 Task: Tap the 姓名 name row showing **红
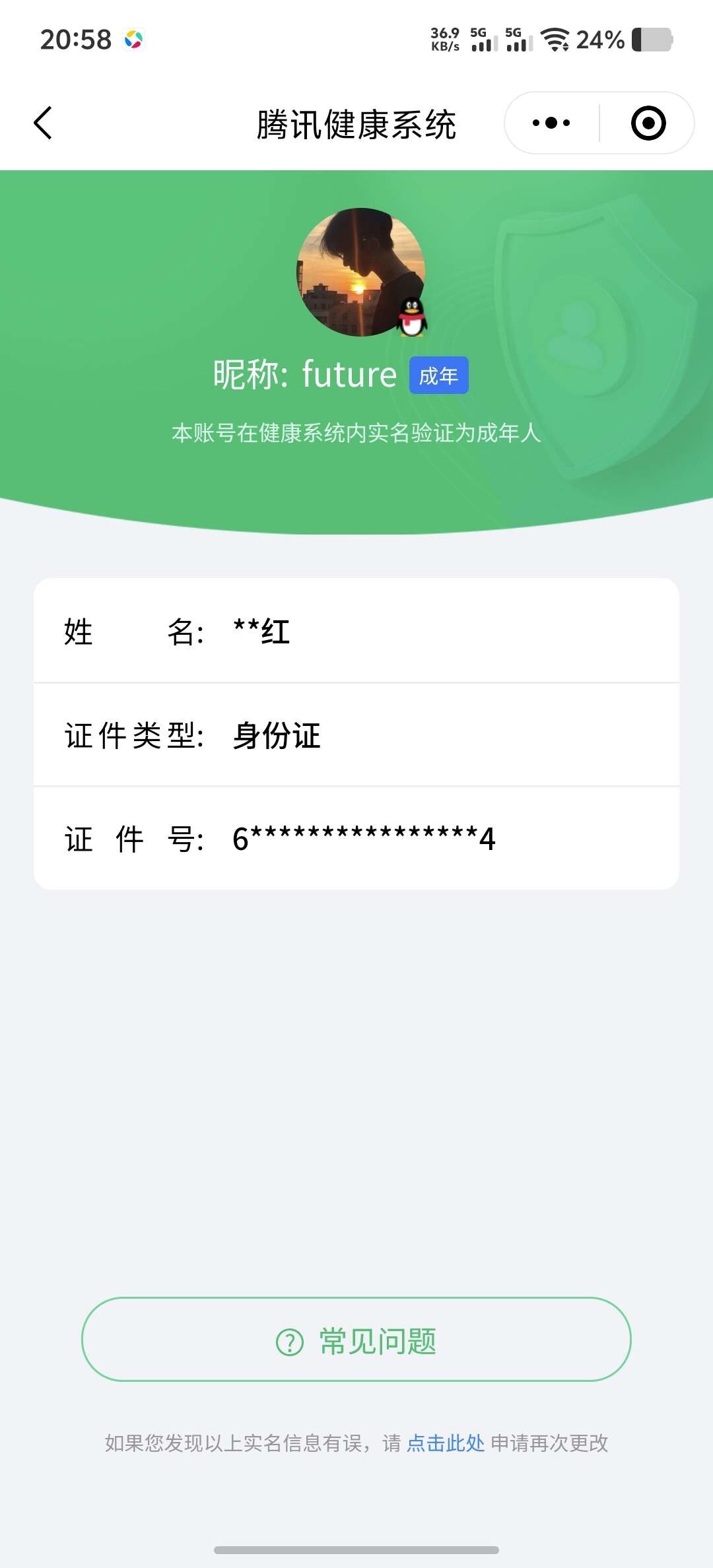tap(356, 632)
